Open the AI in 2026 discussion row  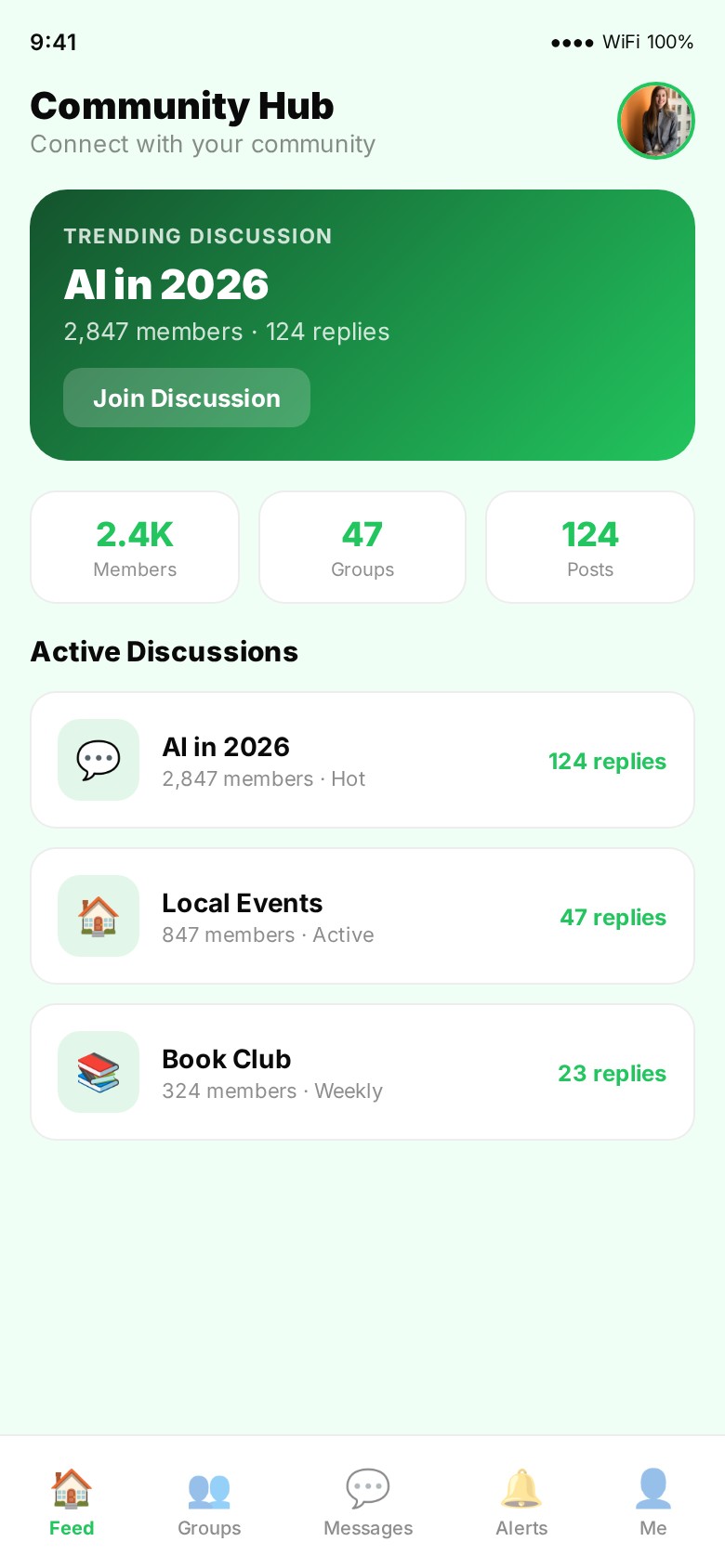(362, 760)
